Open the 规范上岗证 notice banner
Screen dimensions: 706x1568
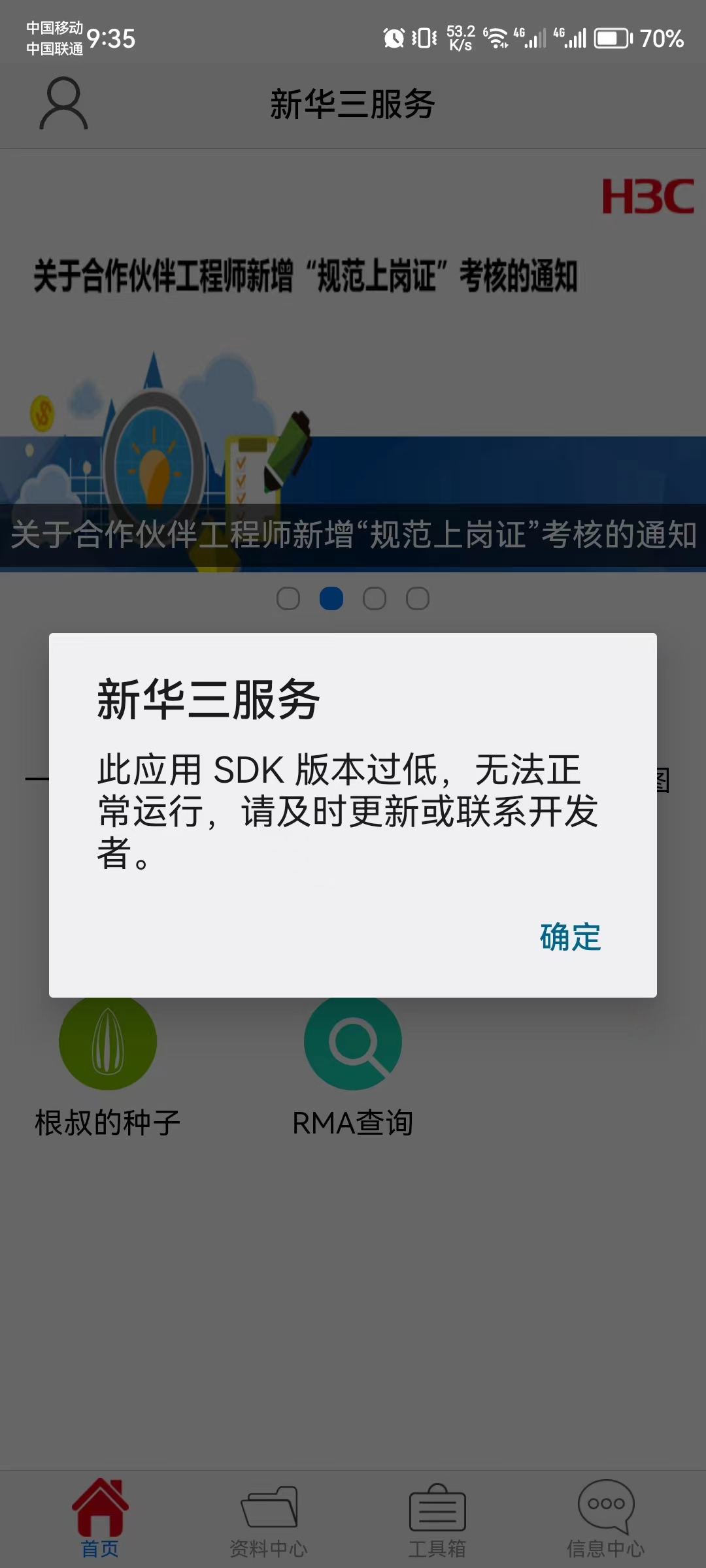353,392
